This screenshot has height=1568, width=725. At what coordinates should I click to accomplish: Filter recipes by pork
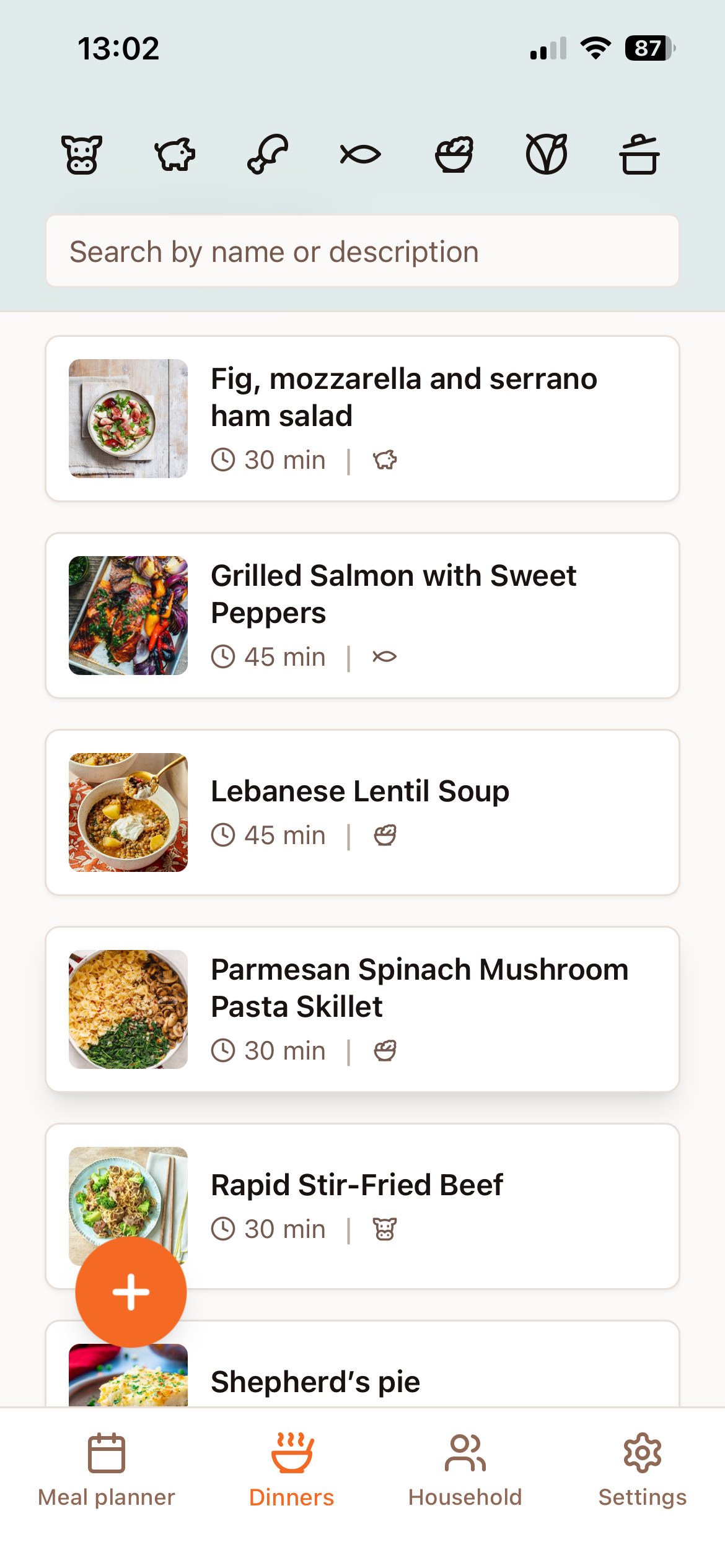[x=174, y=154]
